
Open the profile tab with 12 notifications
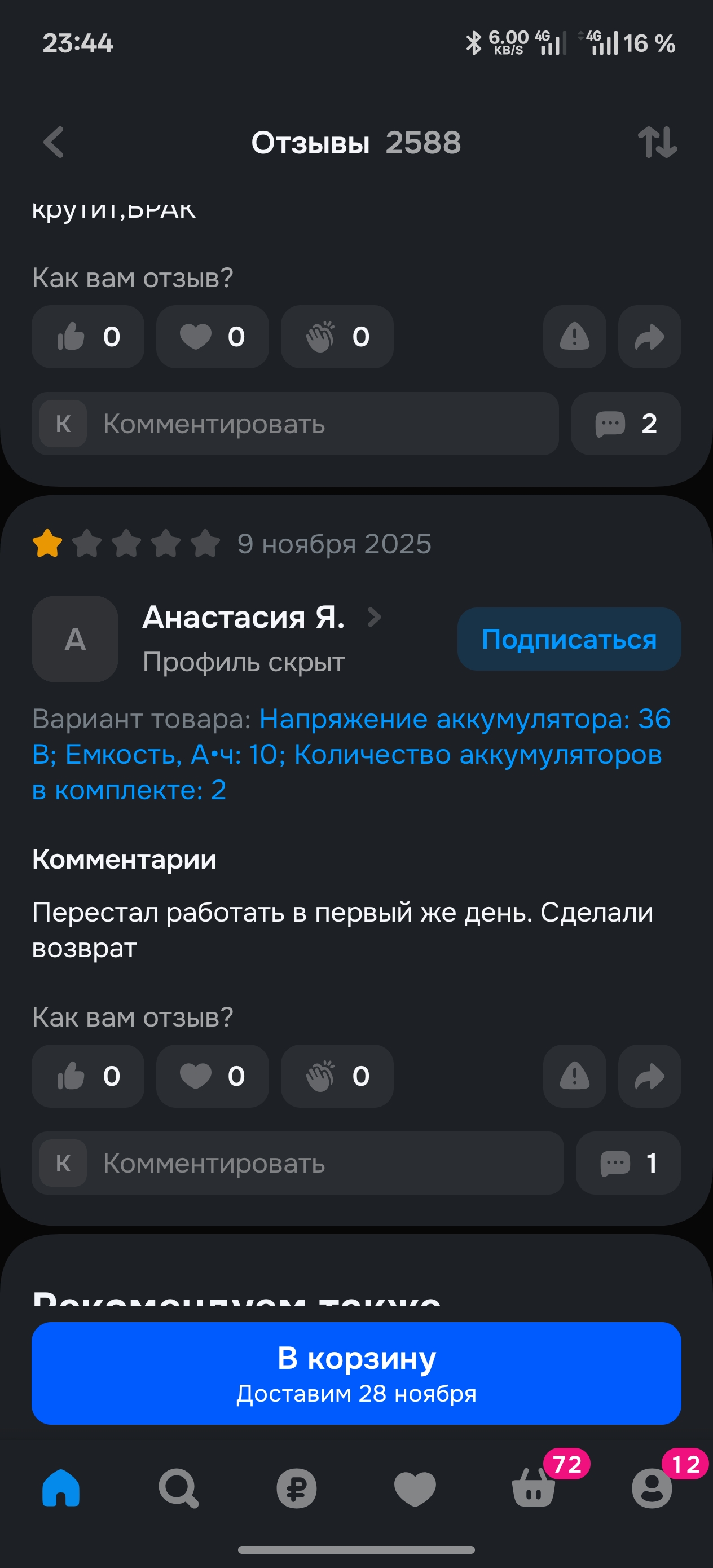tap(652, 1488)
